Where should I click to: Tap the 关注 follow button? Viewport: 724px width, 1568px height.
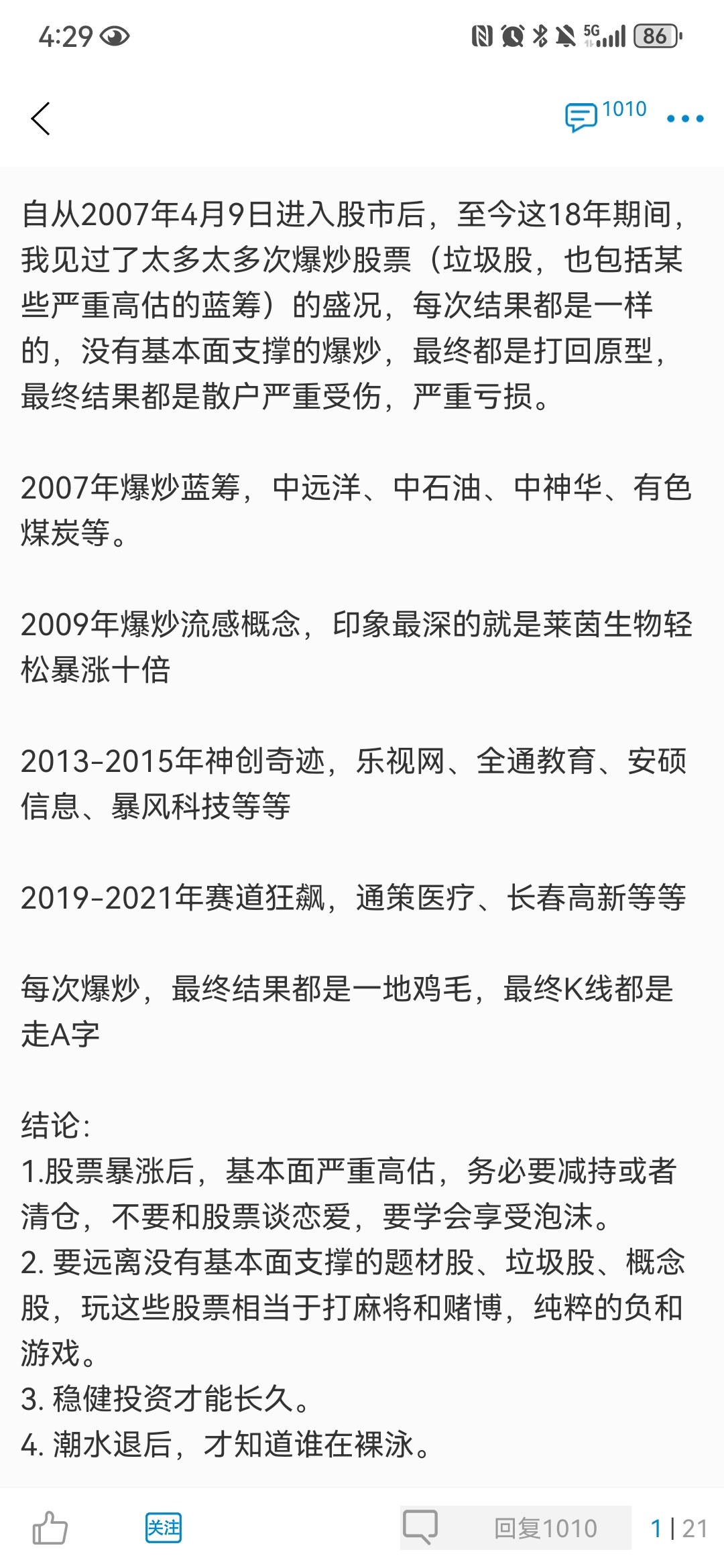tap(163, 1528)
